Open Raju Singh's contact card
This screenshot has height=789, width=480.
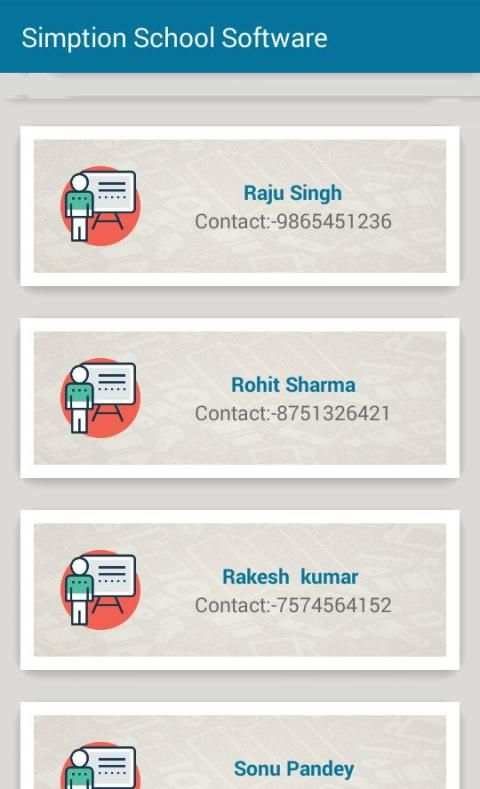point(240,206)
